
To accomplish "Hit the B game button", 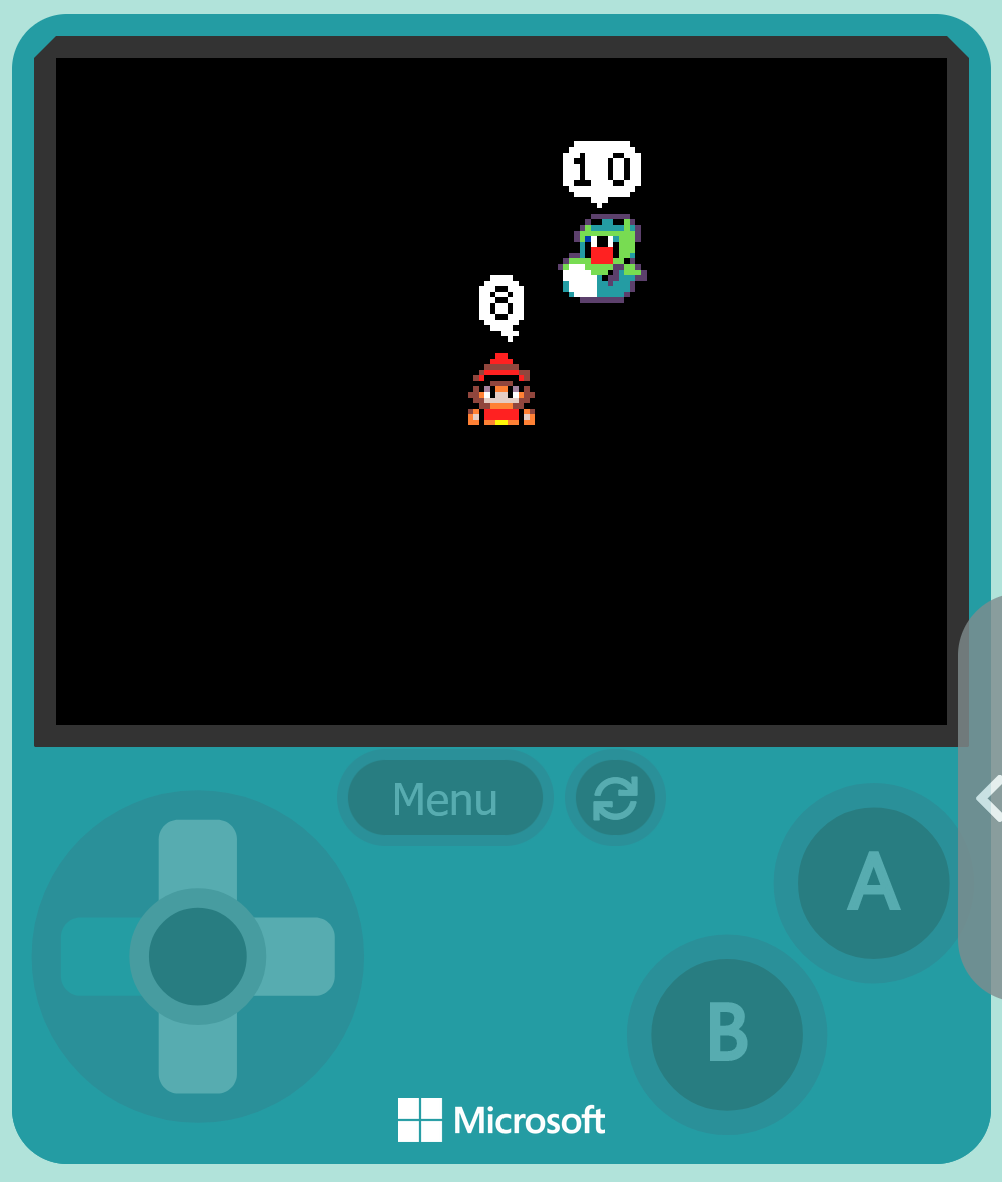I will click(727, 1034).
